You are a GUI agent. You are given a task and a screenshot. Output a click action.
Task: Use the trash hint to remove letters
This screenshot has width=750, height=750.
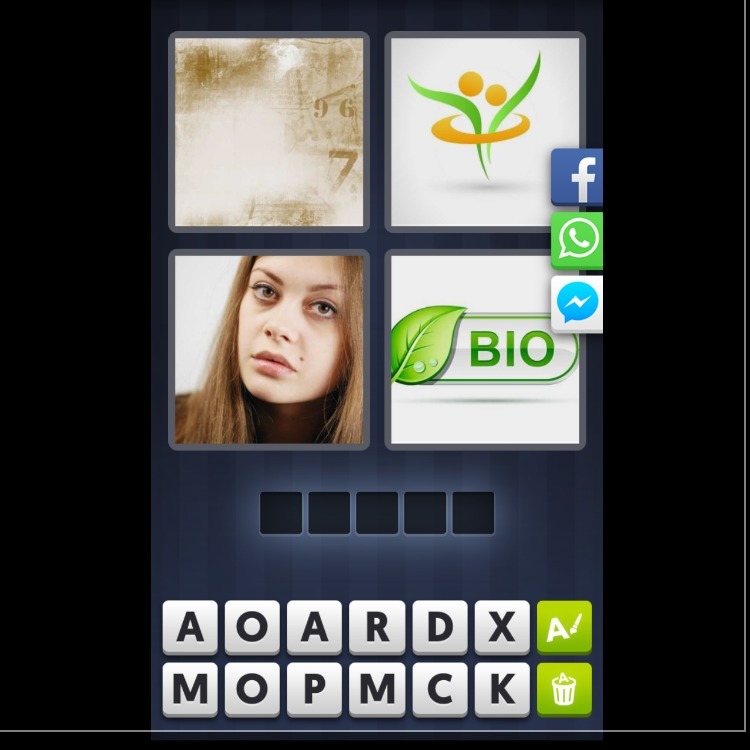[x=564, y=689]
